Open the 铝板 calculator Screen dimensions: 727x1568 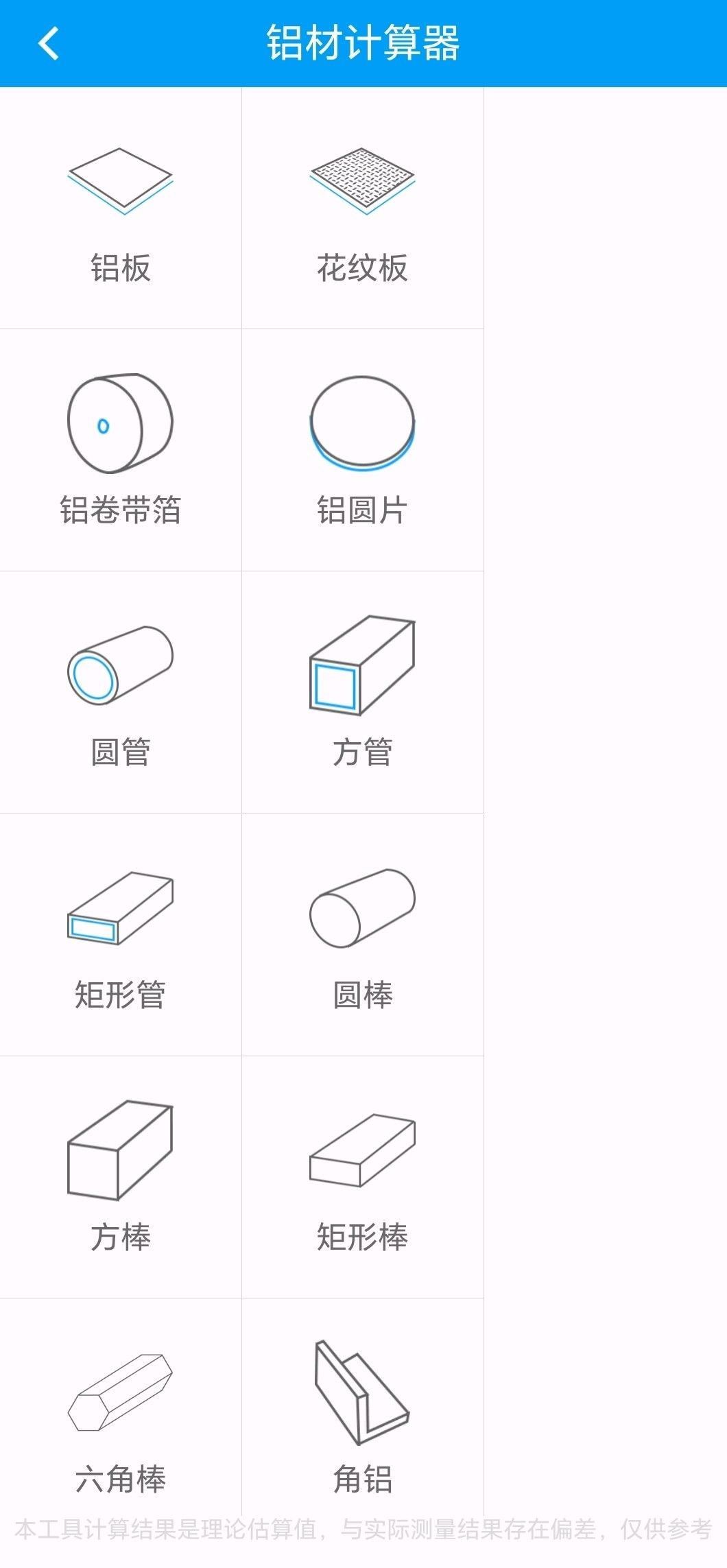pyautogui.click(x=121, y=208)
